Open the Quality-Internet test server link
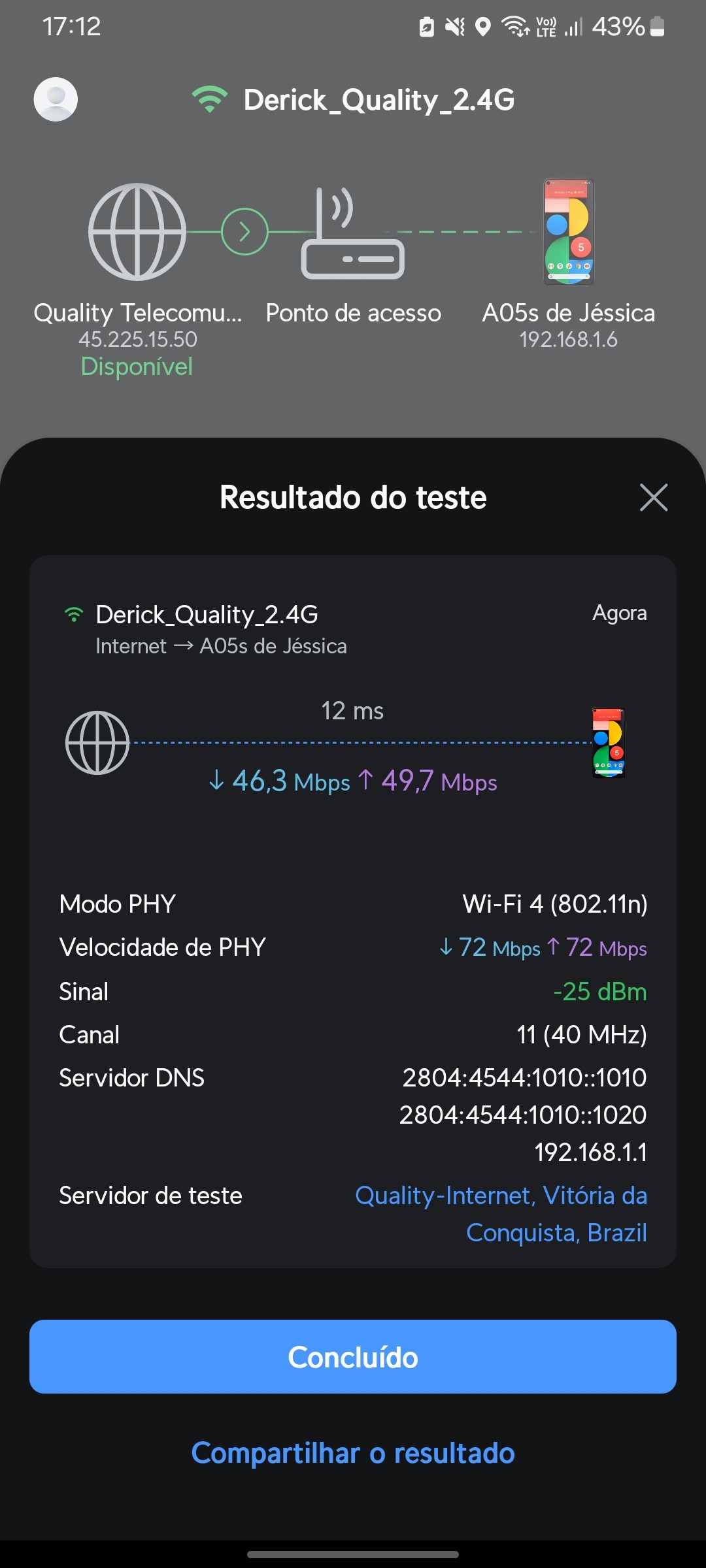This screenshot has width=706, height=1568. click(x=501, y=1213)
